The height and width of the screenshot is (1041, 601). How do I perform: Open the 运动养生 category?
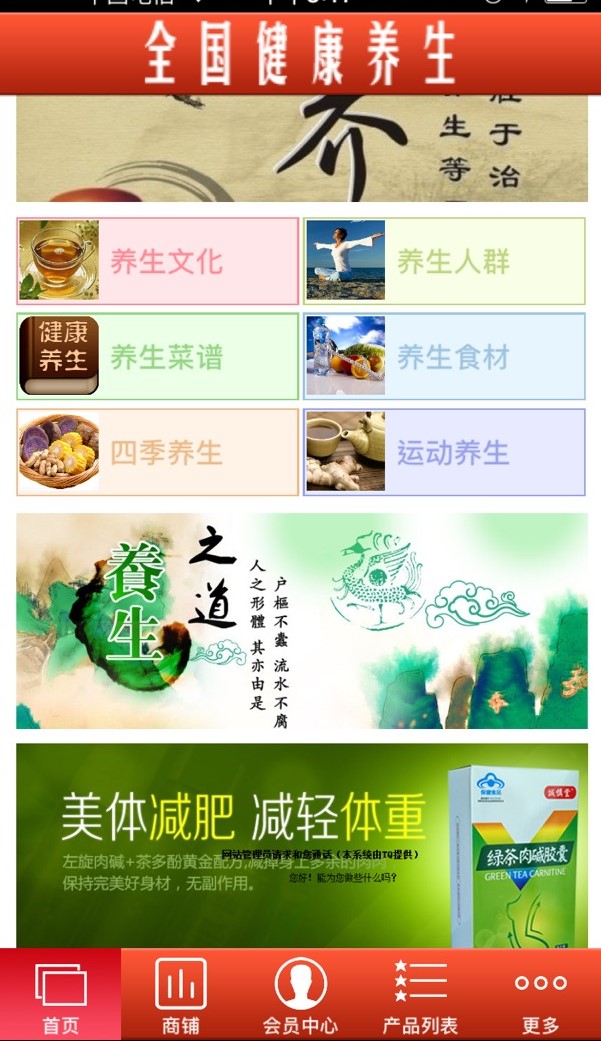click(x=445, y=452)
